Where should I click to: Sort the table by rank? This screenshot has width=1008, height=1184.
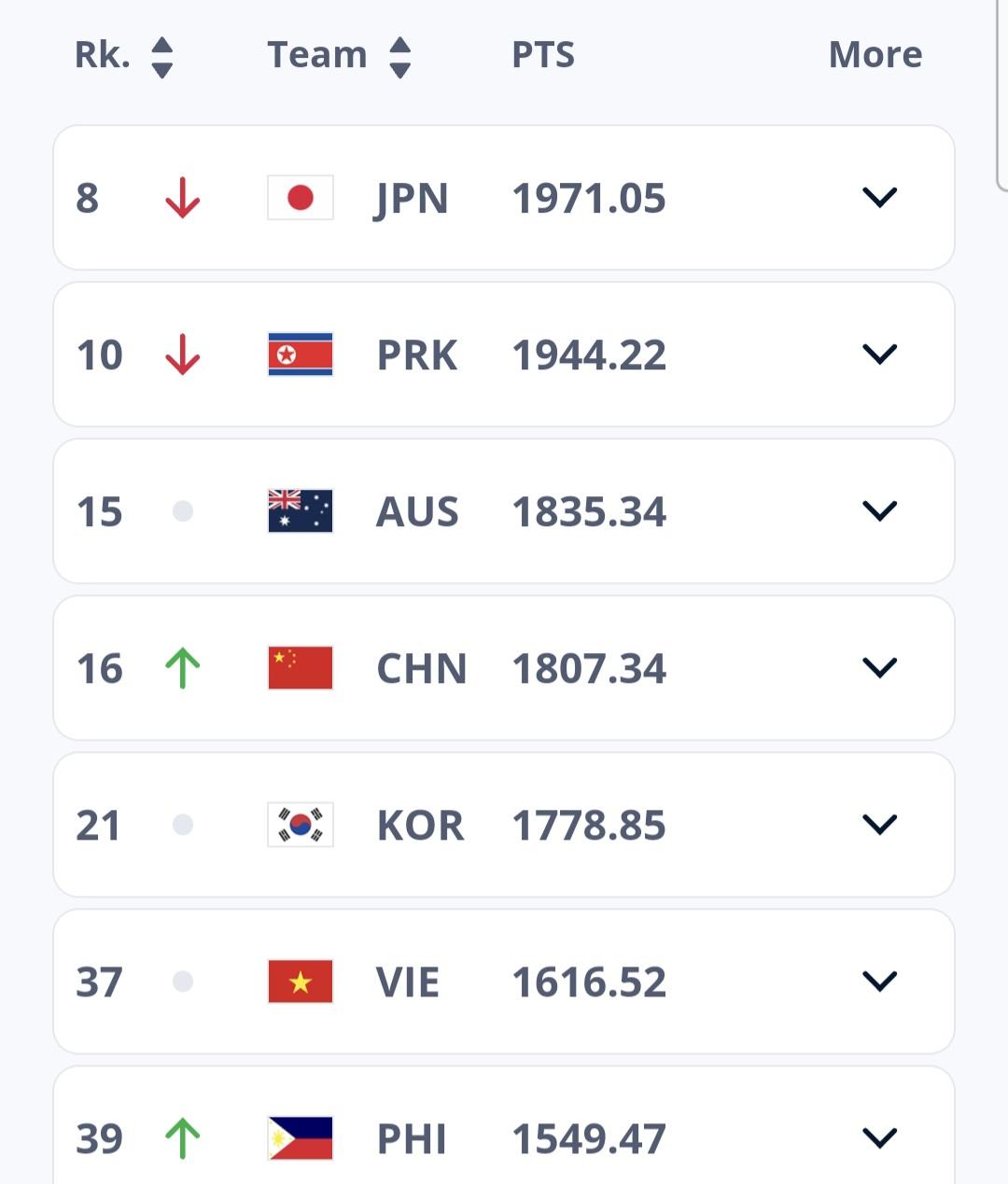[161, 57]
